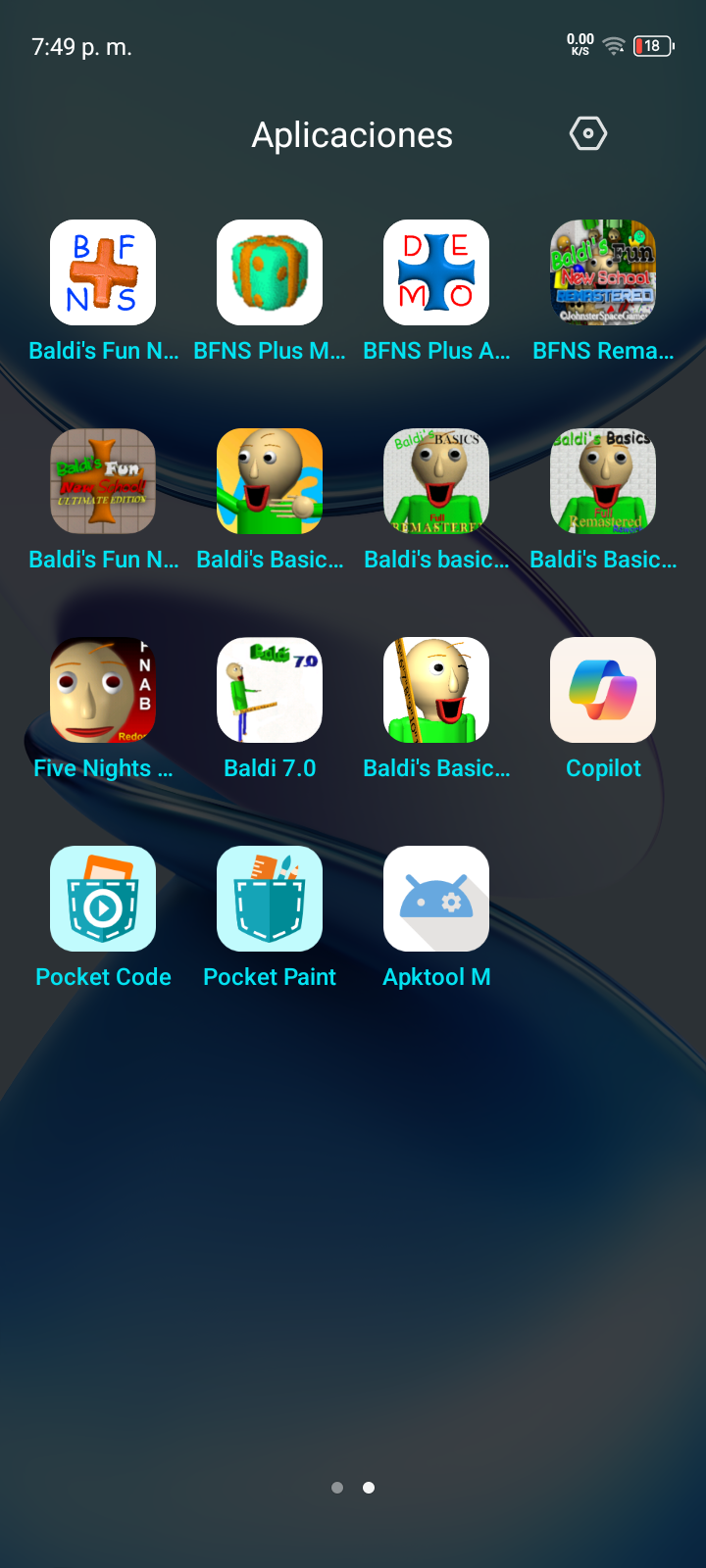Launch the BFNS Rema... app
The height and width of the screenshot is (1568, 706).
[x=603, y=273]
